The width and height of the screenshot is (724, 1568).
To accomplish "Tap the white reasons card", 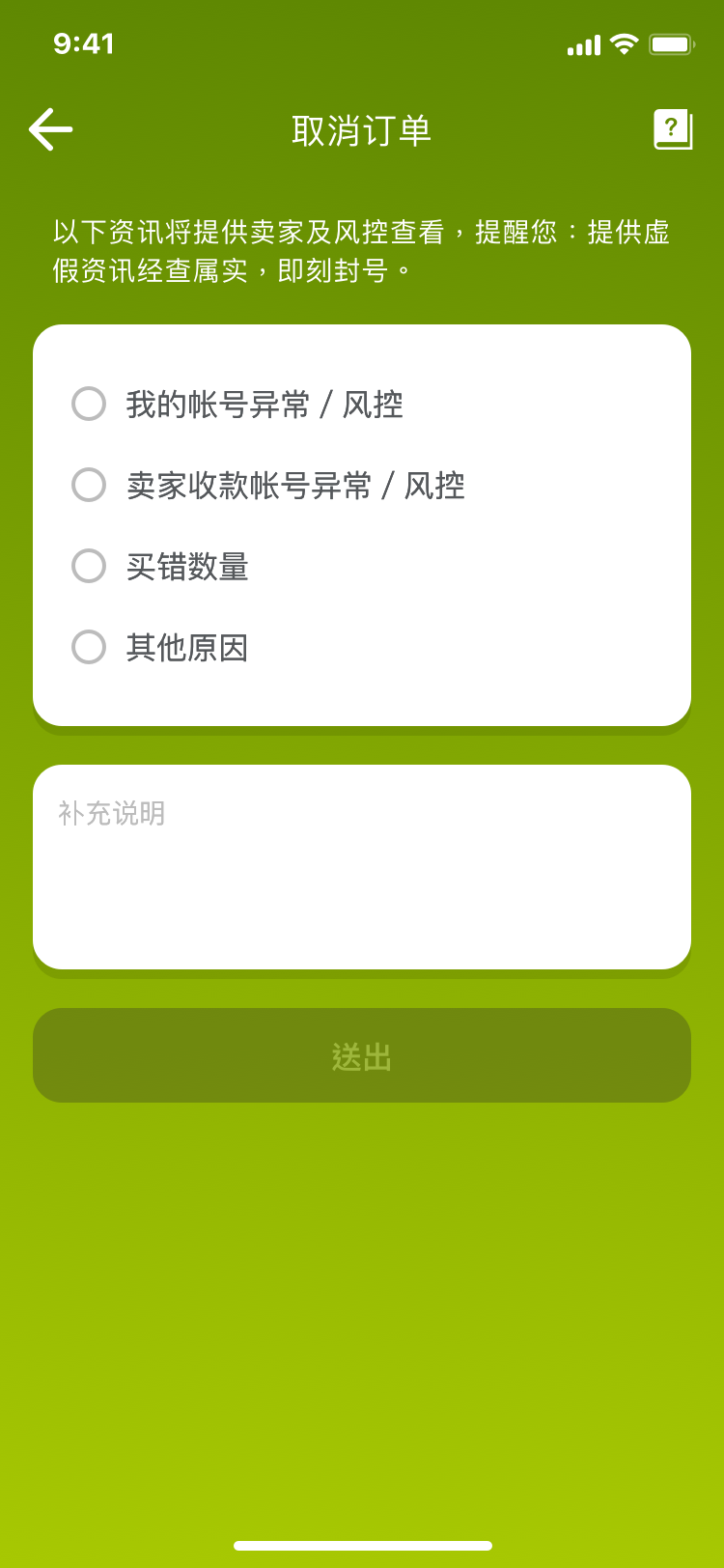I will (x=362, y=525).
